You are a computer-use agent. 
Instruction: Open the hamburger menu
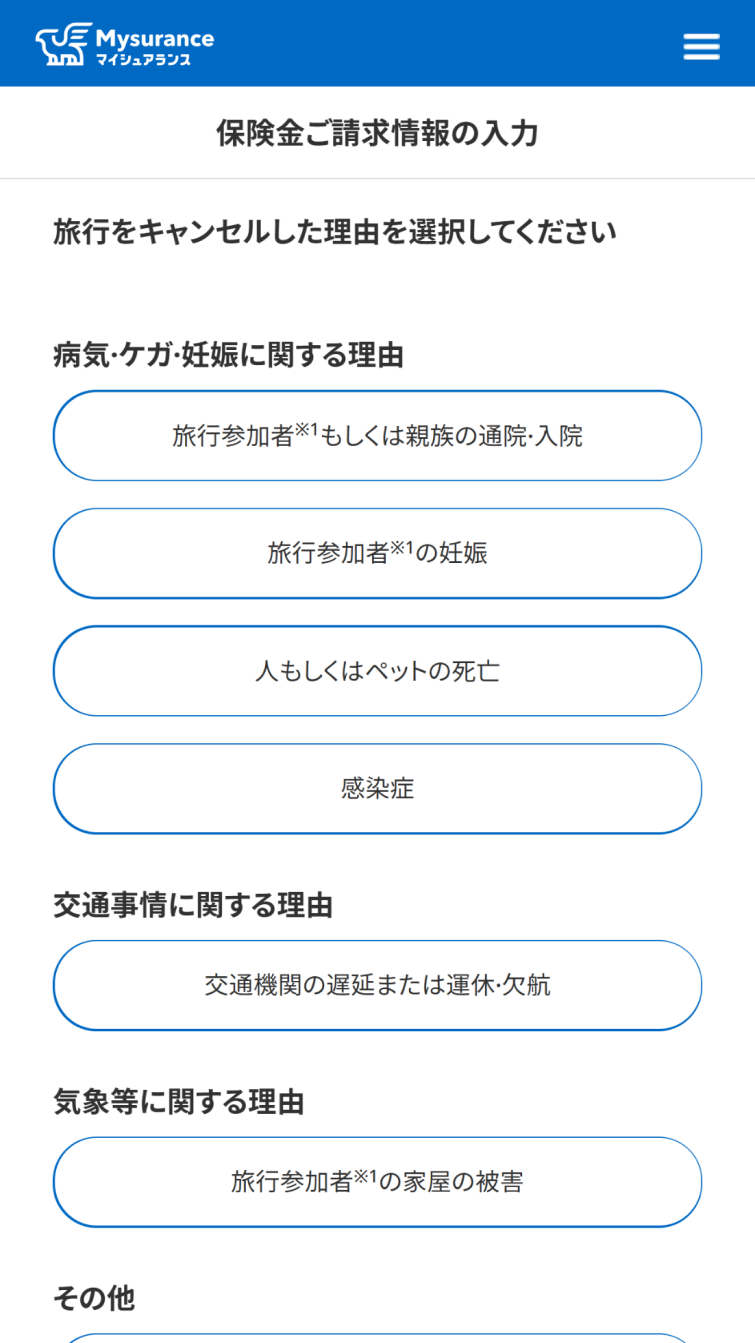coord(701,46)
